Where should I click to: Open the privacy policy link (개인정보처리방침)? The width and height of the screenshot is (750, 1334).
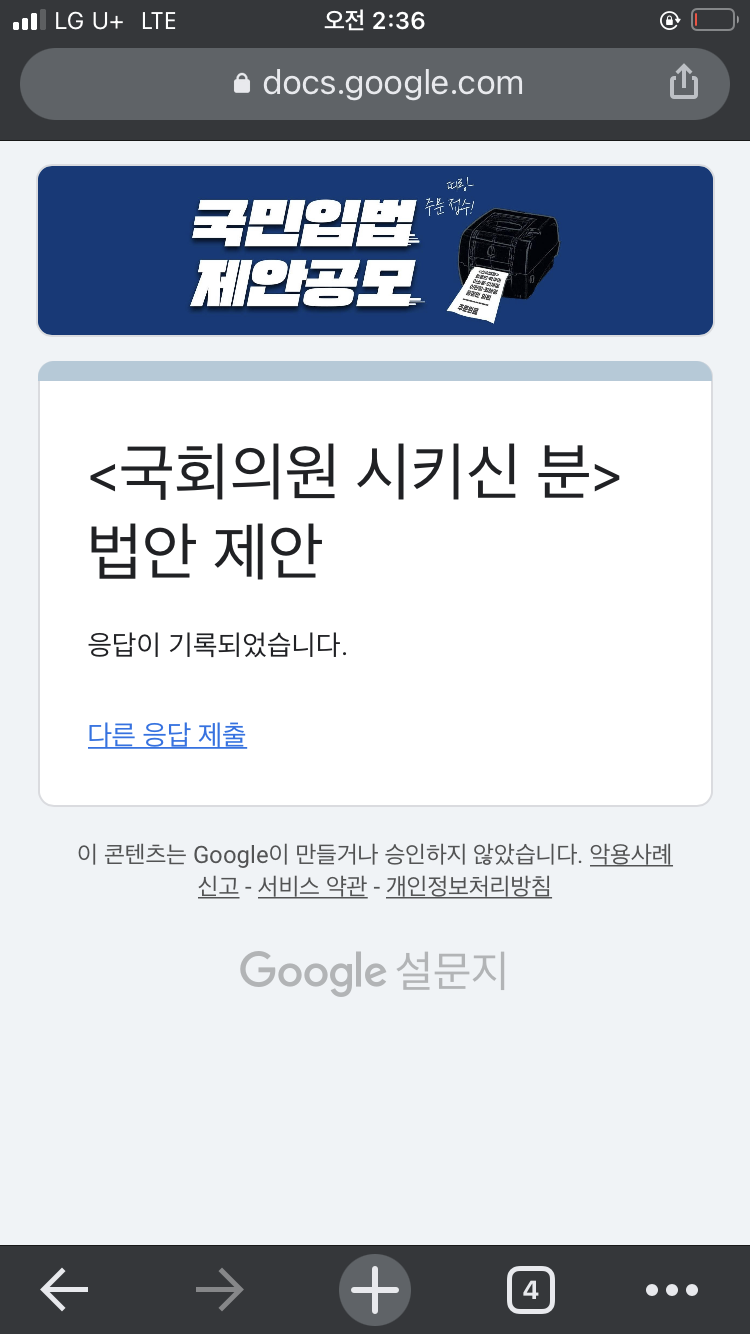coord(468,886)
